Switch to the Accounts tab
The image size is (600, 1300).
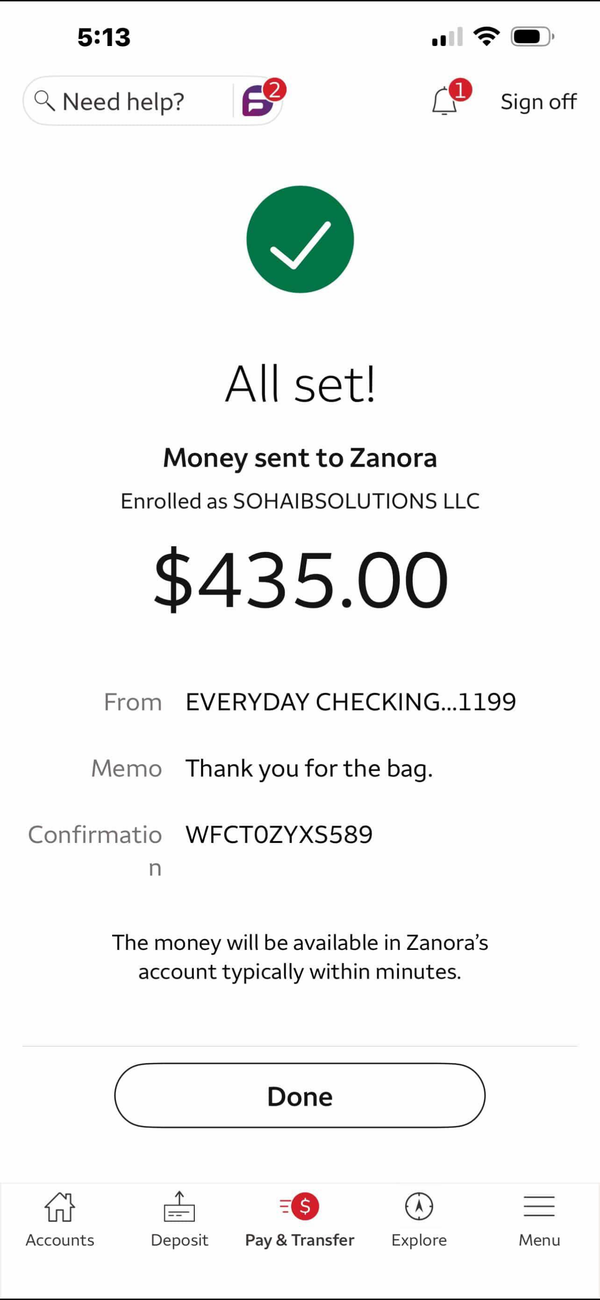point(60,1220)
